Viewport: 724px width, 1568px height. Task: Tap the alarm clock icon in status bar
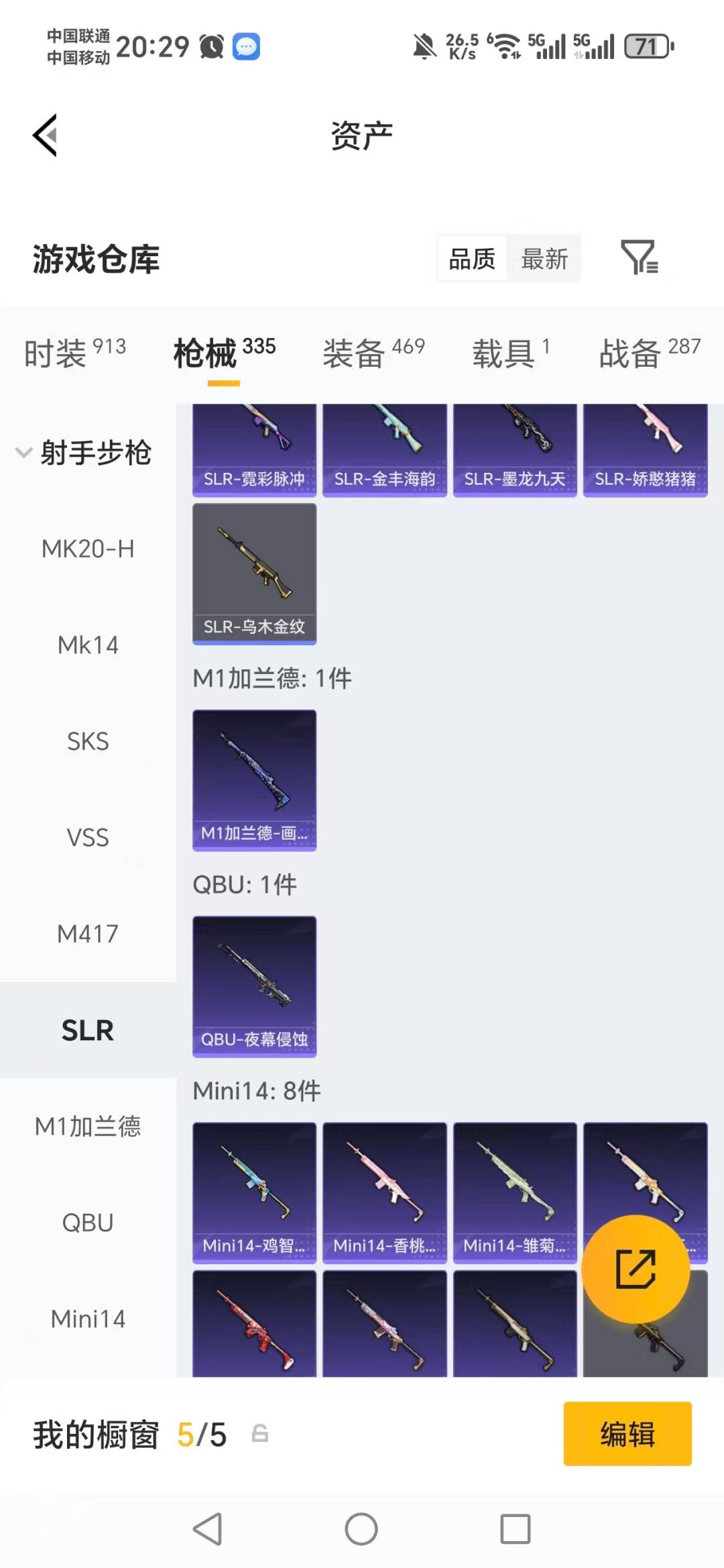[x=210, y=46]
